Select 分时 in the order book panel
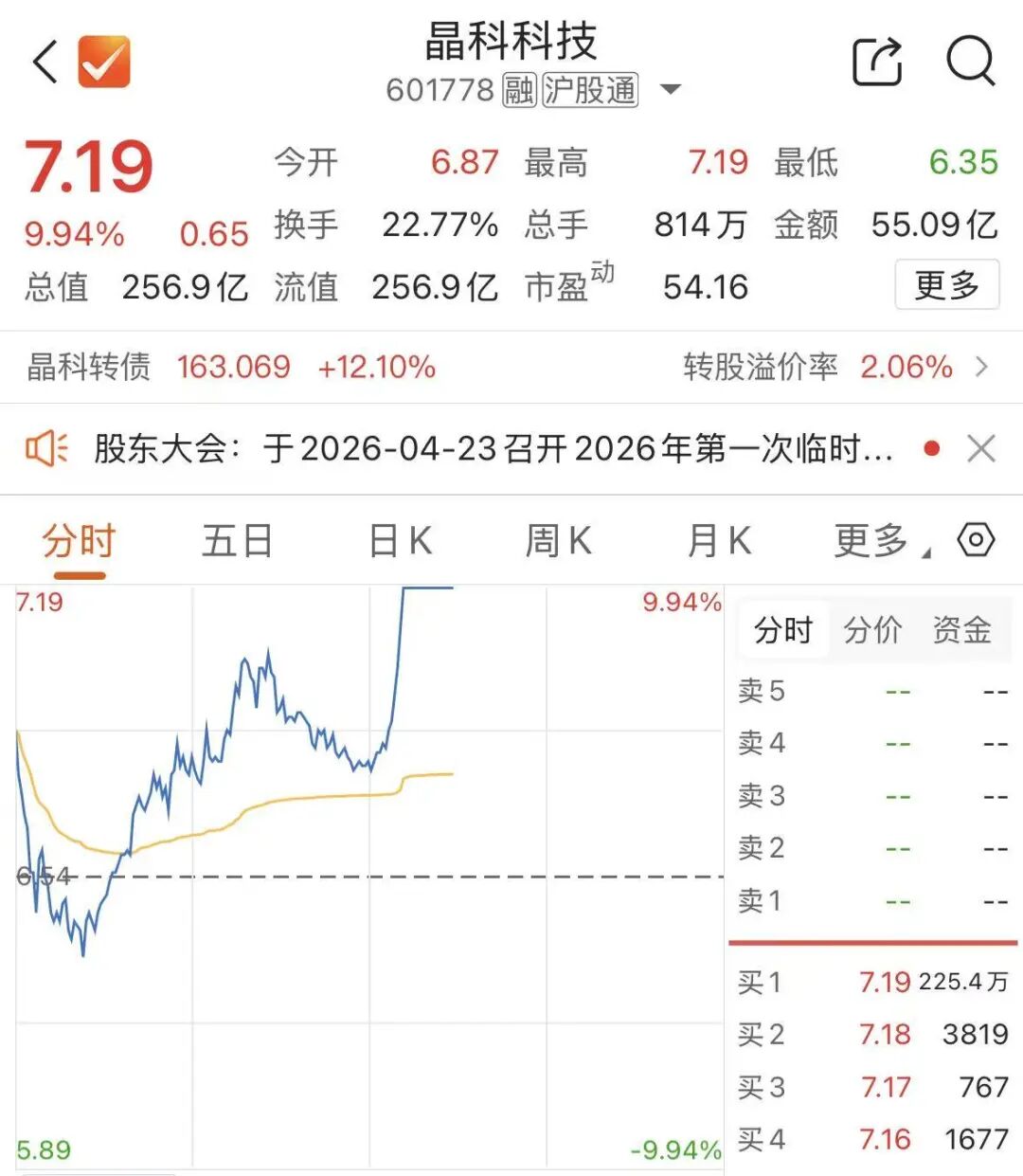The width and height of the screenshot is (1023, 1176). [782, 629]
